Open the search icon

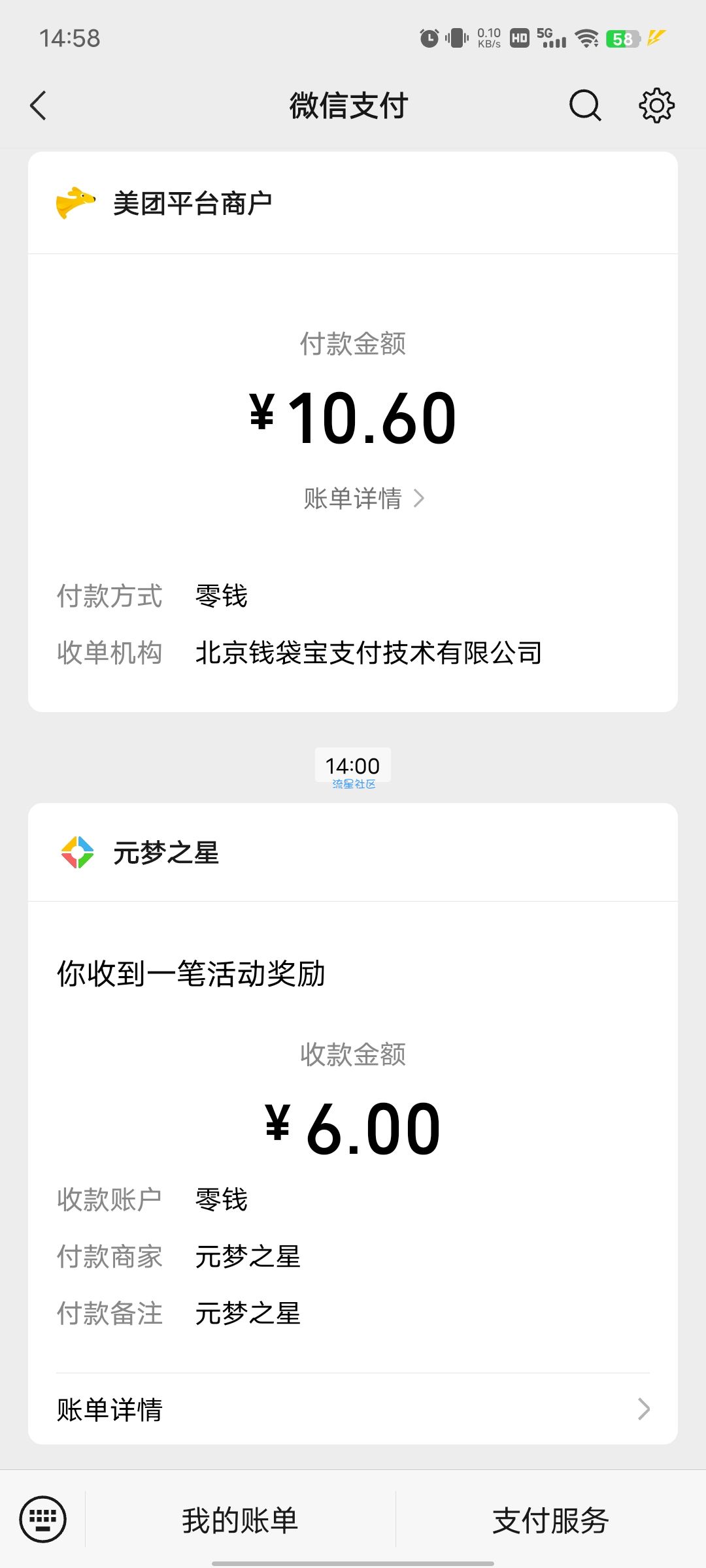click(585, 105)
